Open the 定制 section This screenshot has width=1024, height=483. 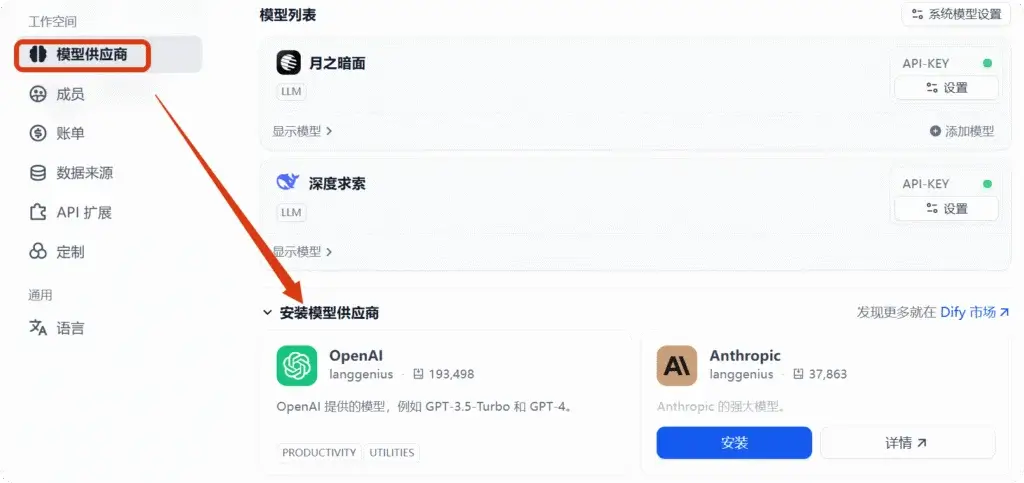coord(70,252)
